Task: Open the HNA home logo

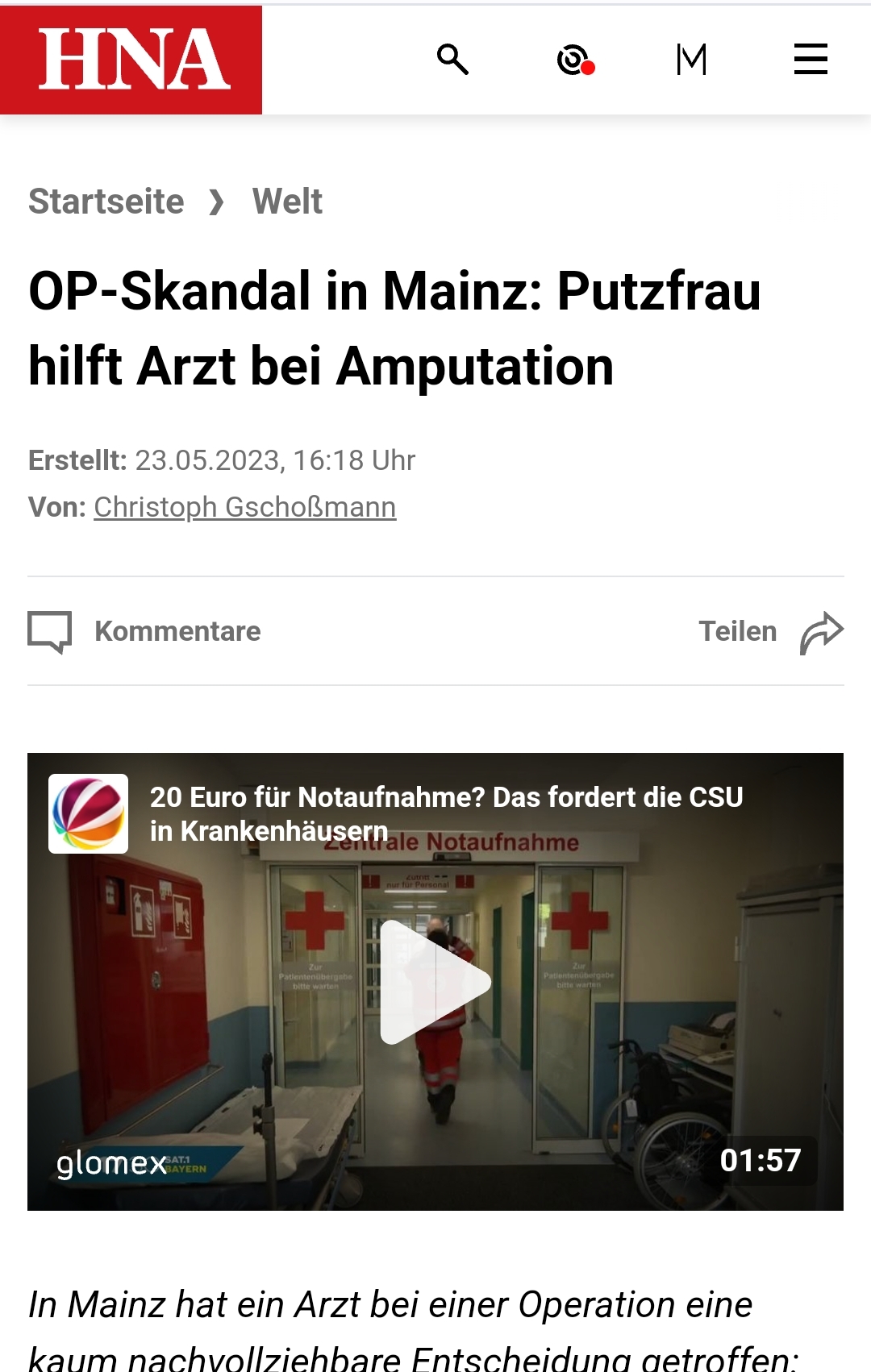Action: (x=131, y=60)
